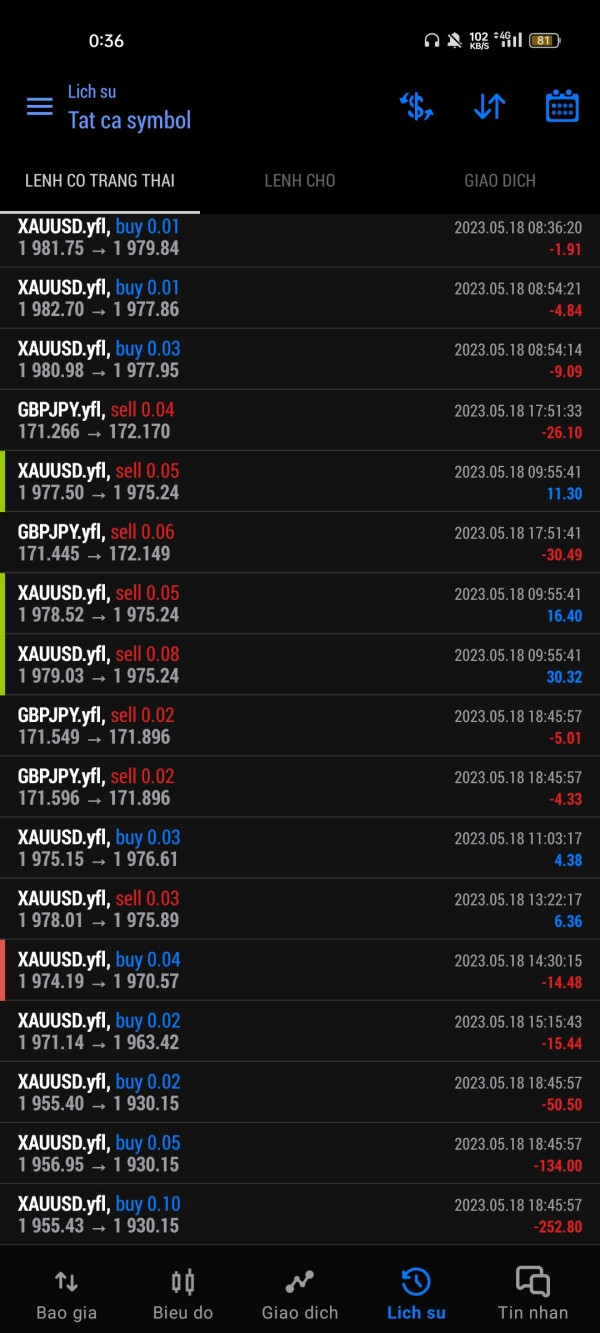Open the Giao dich bottom tab
The width and height of the screenshot is (600, 1333).
point(300,1294)
